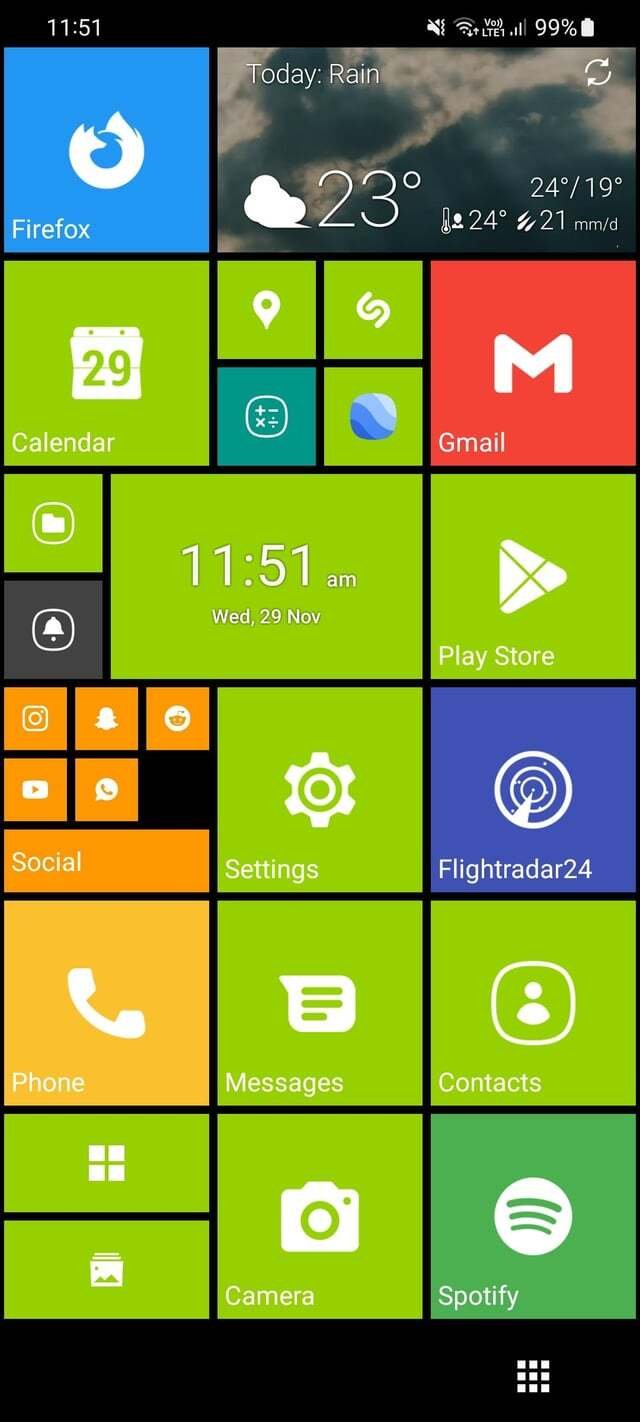Open the Contacts tile
The width and height of the screenshot is (640, 1422).
coord(533,1003)
